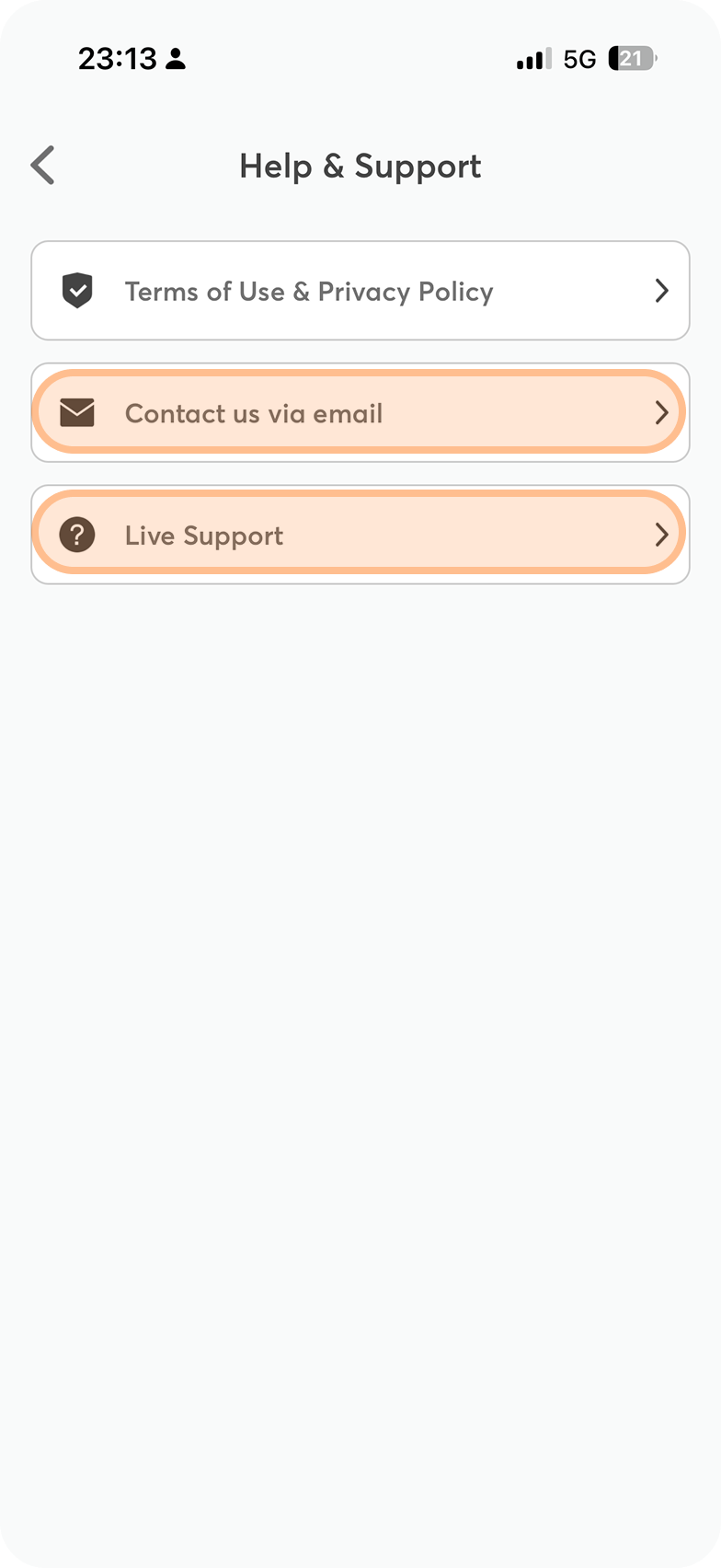The image size is (721, 1568).
Task: Open Terms of Use & Privacy Policy
Action: point(360,291)
